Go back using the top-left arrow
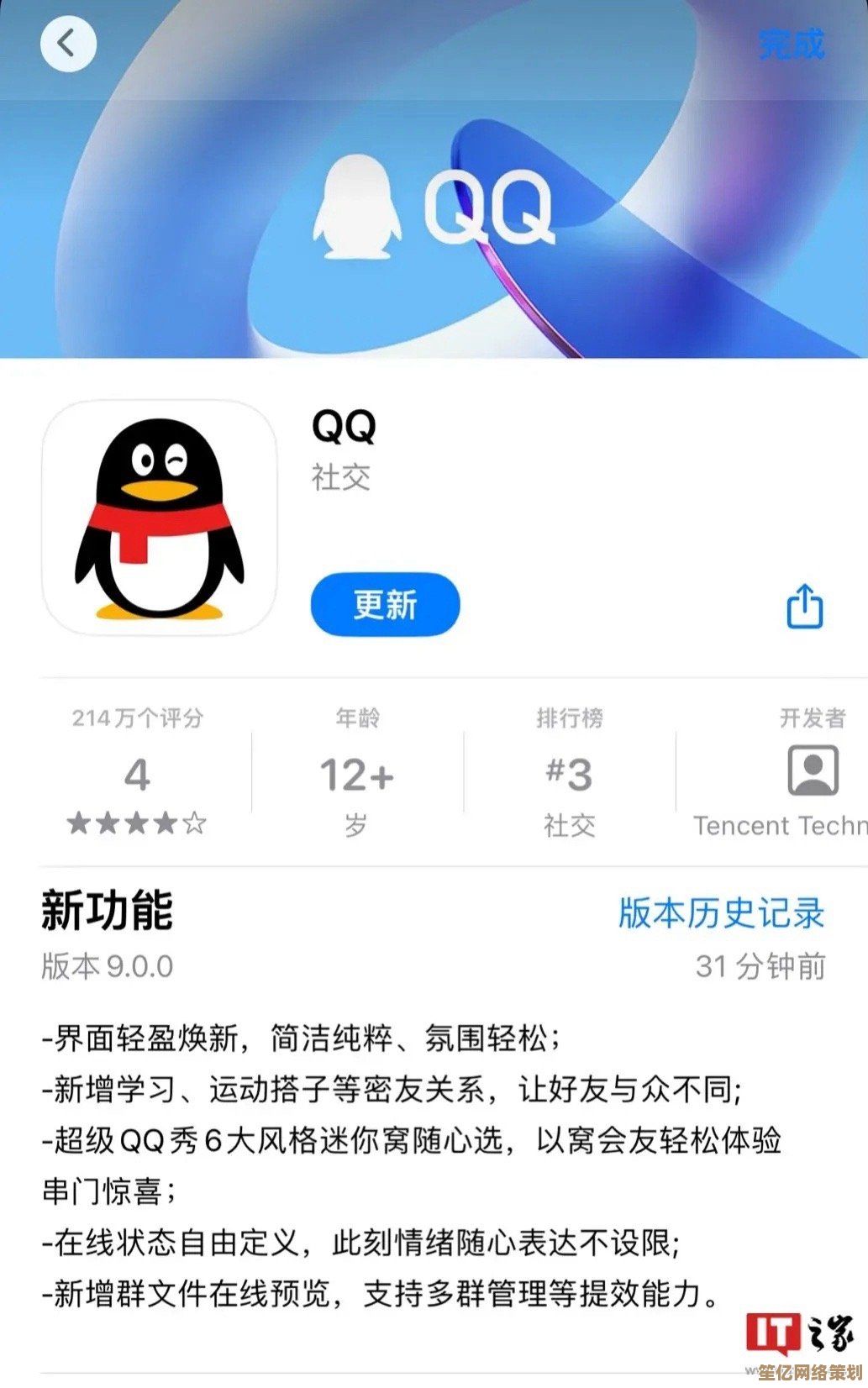 click(x=68, y=44)
